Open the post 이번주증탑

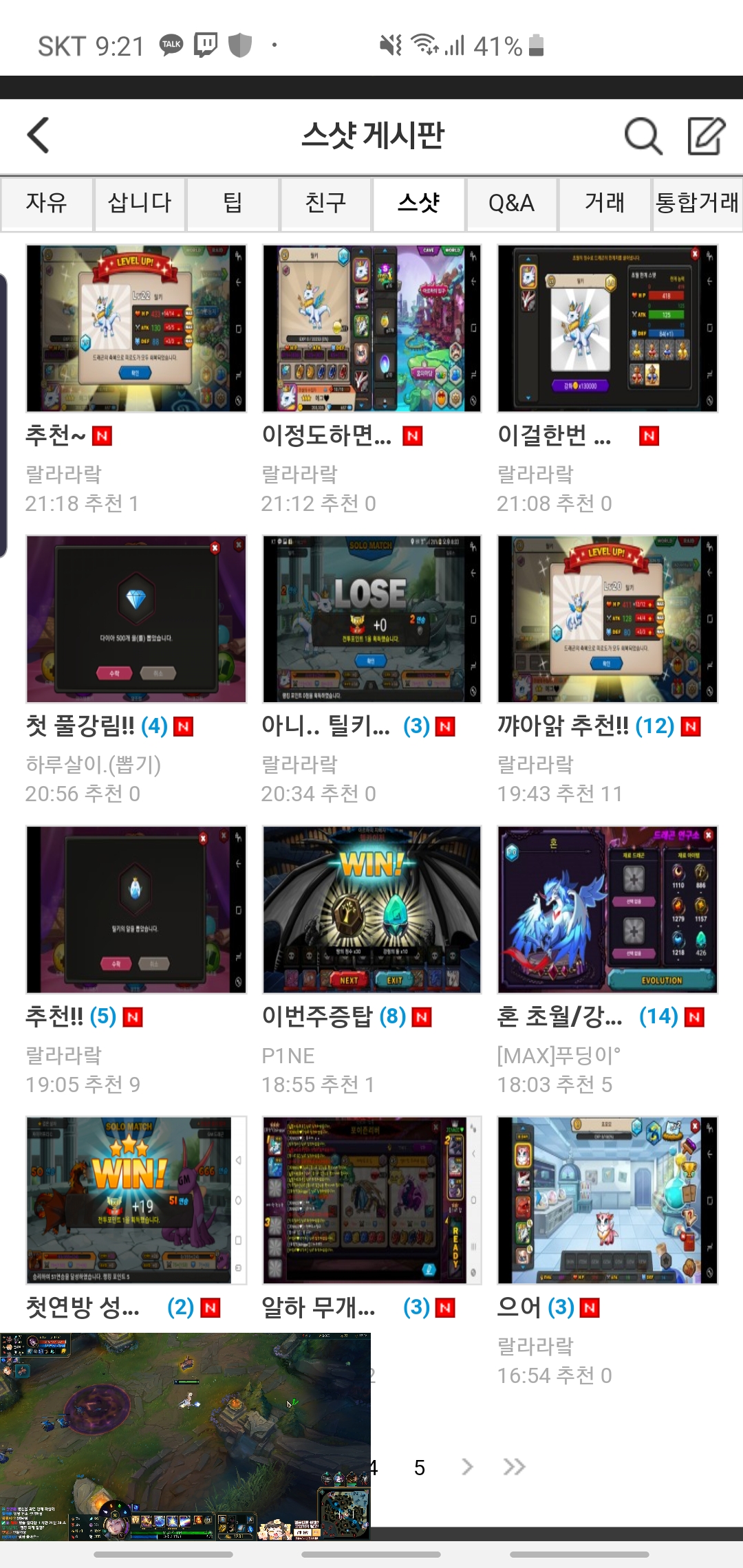(x=371, y=909)
